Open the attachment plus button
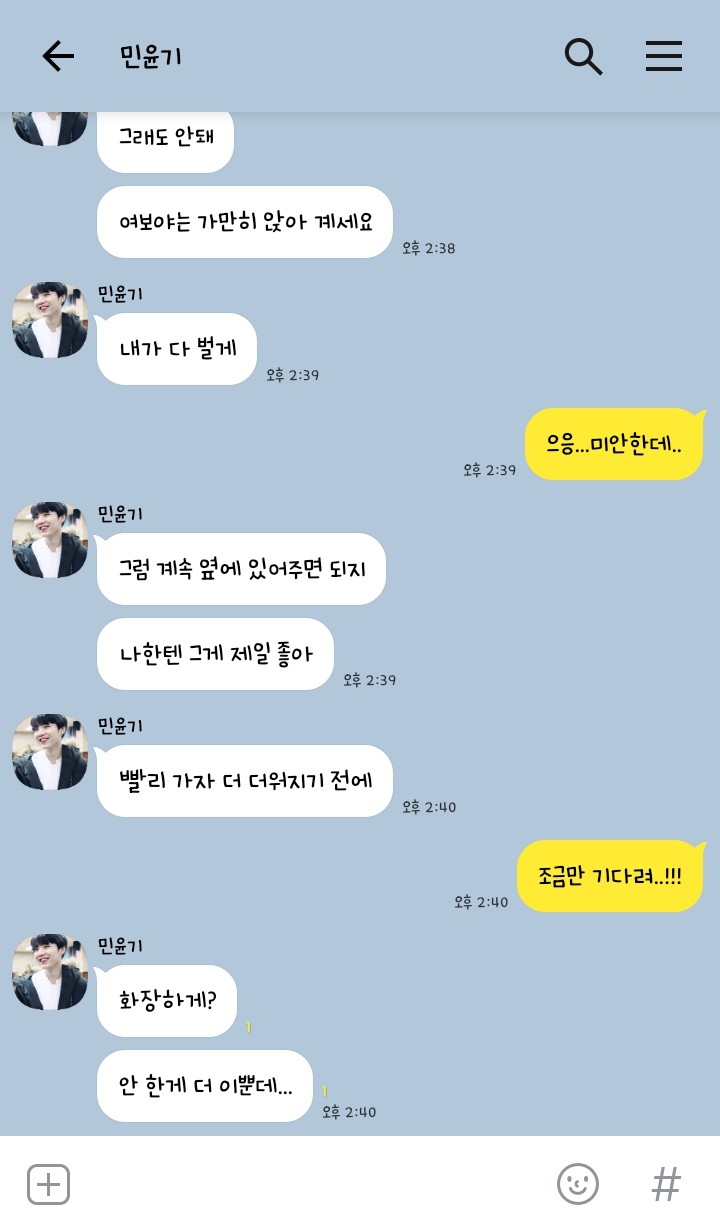720x1232 pixels. pos(48,1184)
